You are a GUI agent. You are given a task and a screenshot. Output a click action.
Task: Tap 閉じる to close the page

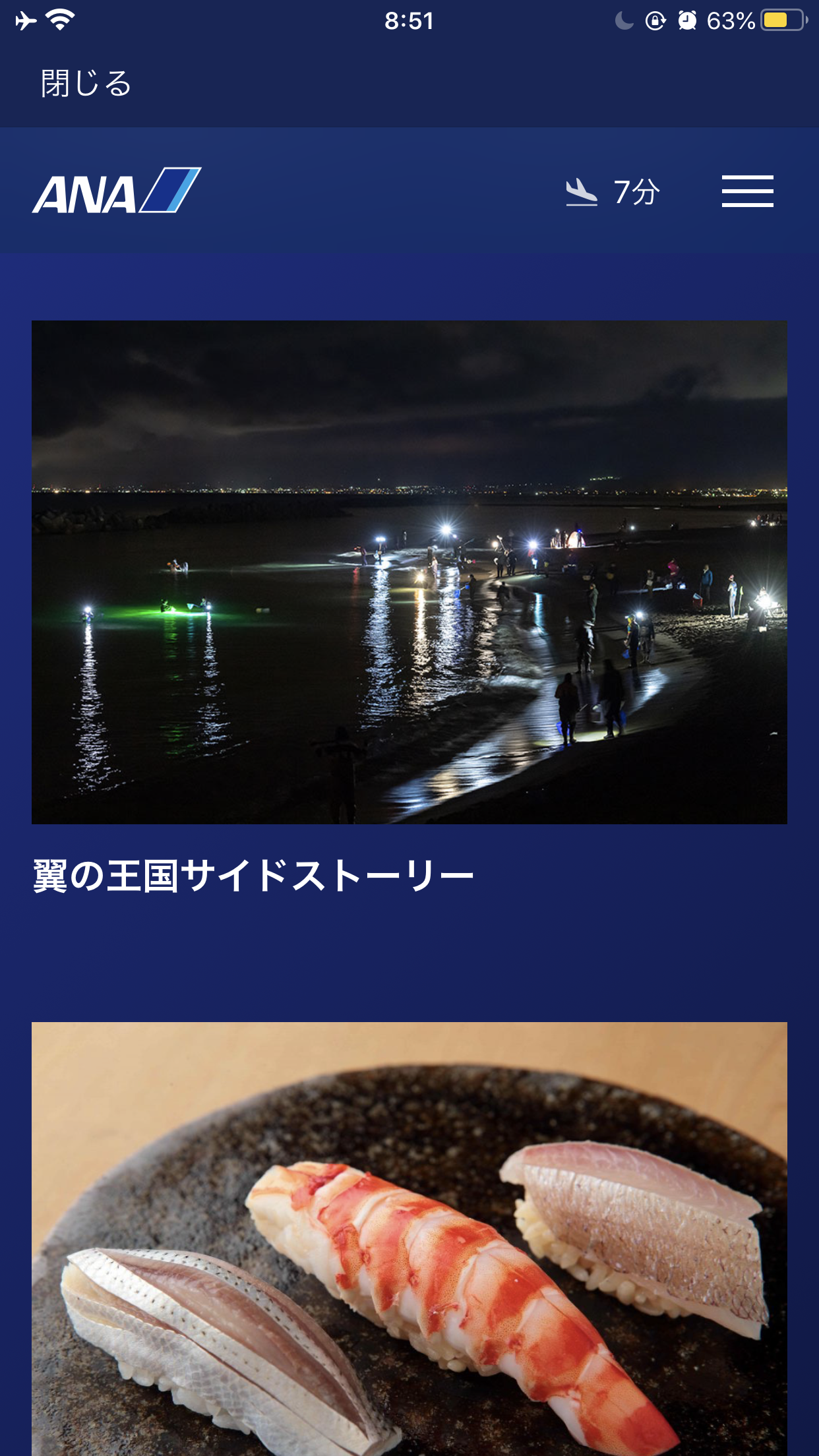click(x=86, y=84)
